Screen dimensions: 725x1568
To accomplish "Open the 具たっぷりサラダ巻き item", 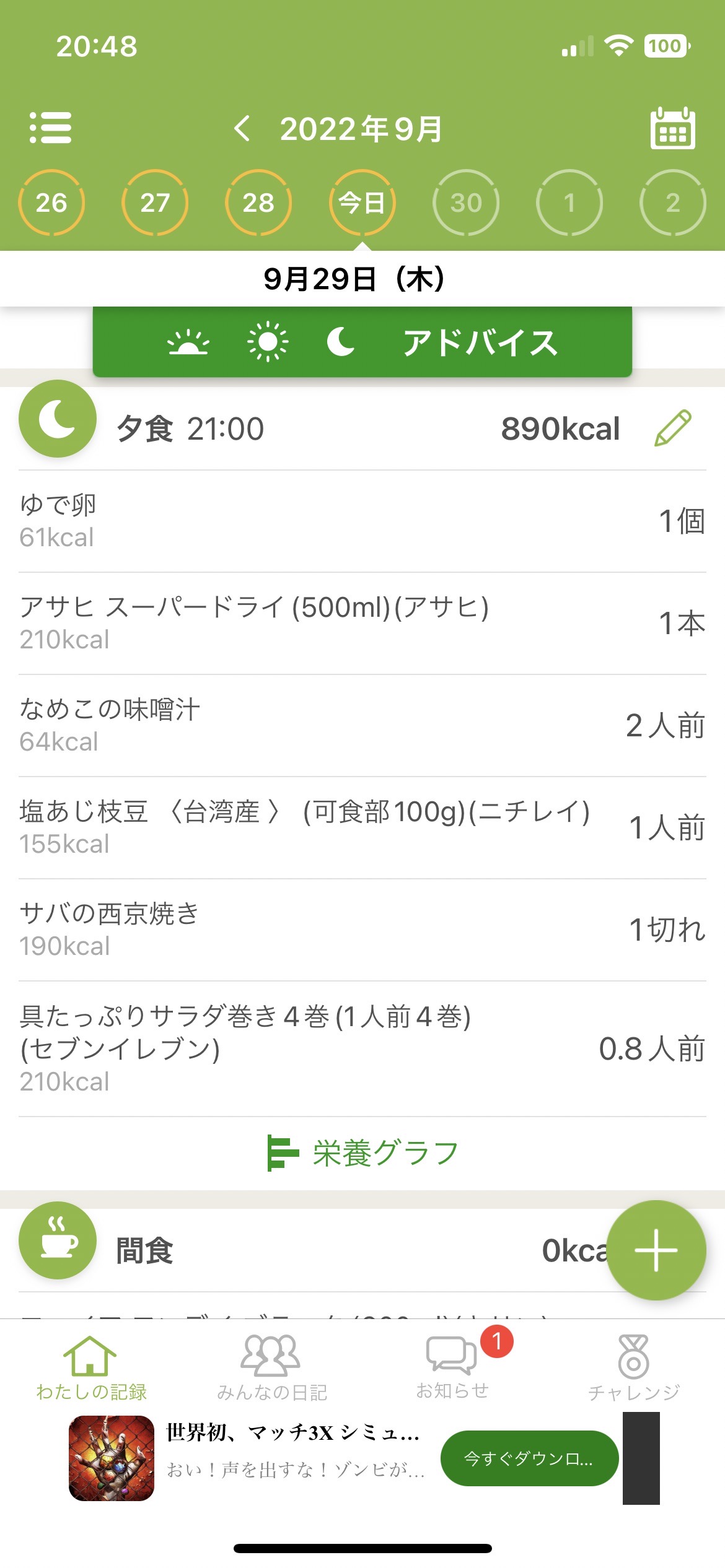I will coord(362,1049).
